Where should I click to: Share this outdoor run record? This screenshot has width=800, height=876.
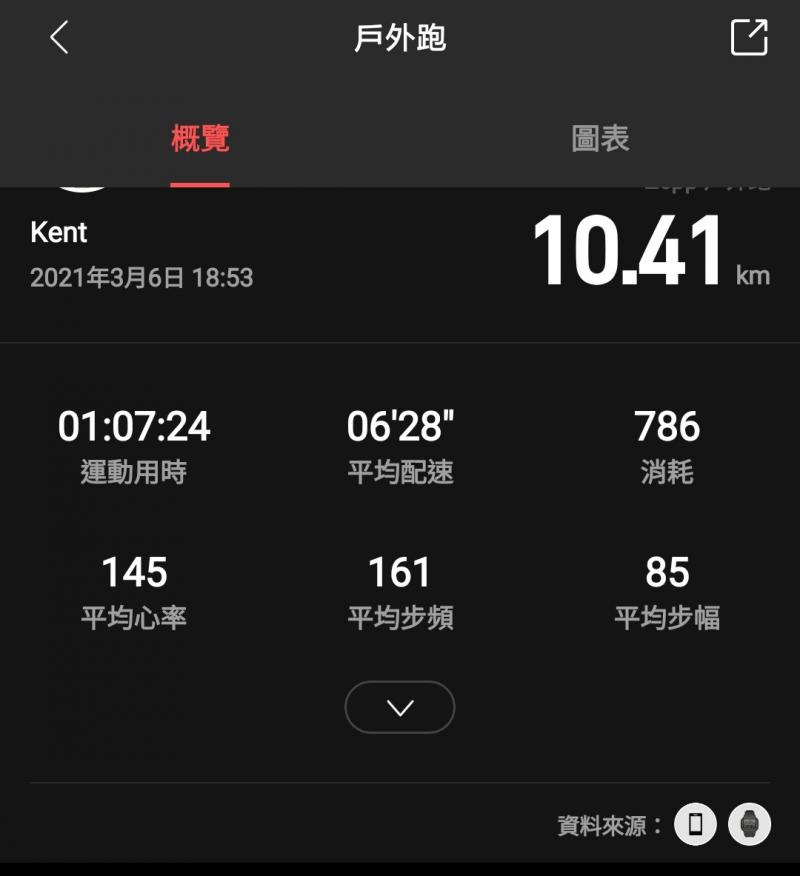pos(749,38)
